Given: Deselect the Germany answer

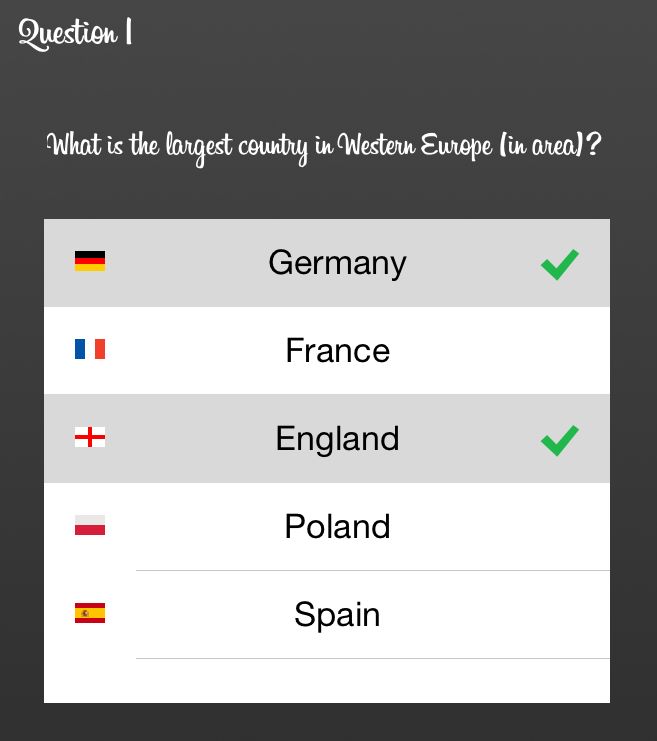Looking at the screenshot, I should point(337,263).
